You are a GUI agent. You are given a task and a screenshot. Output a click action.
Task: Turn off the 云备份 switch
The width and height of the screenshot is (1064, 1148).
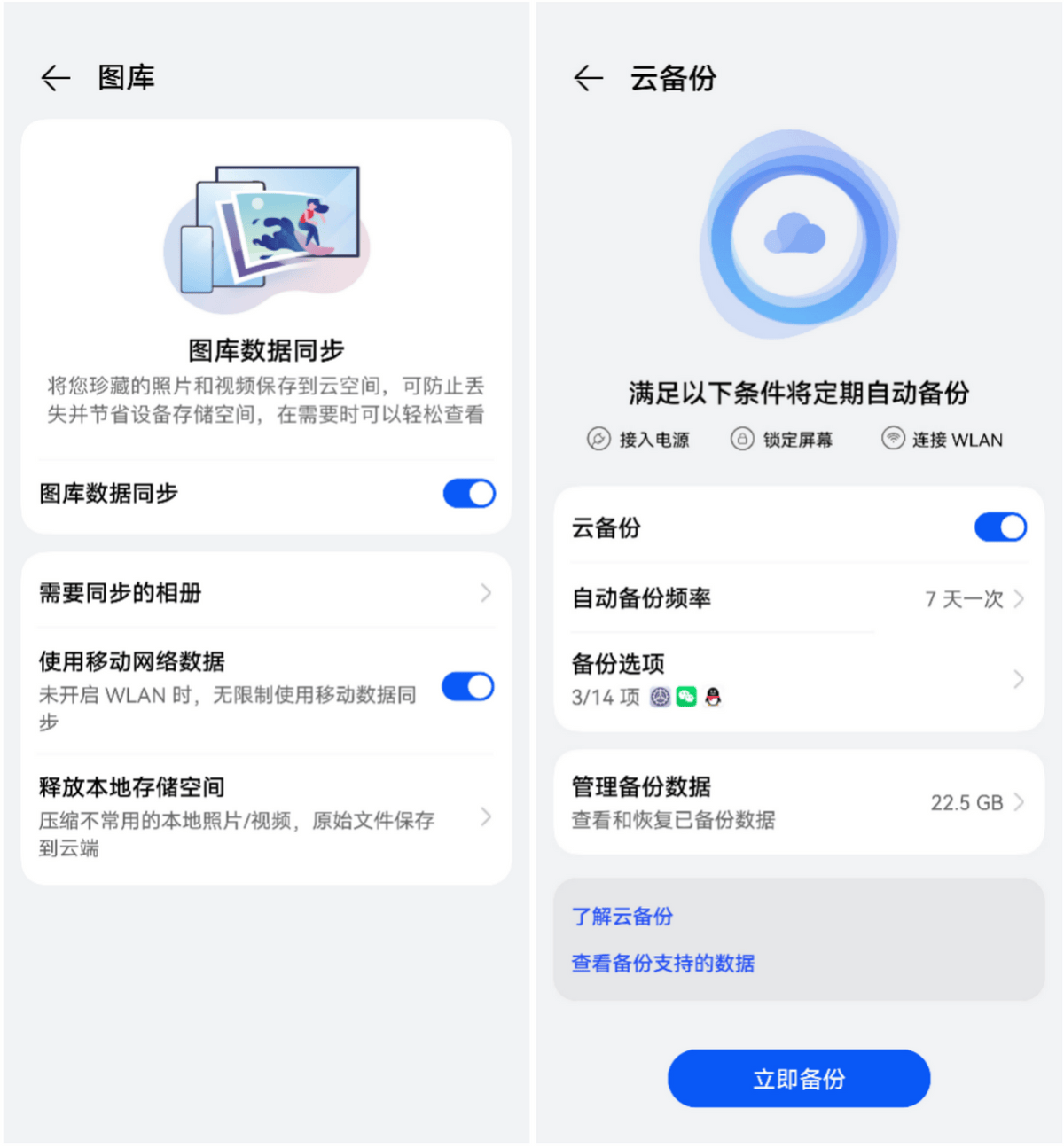(x=1000, y=527)
